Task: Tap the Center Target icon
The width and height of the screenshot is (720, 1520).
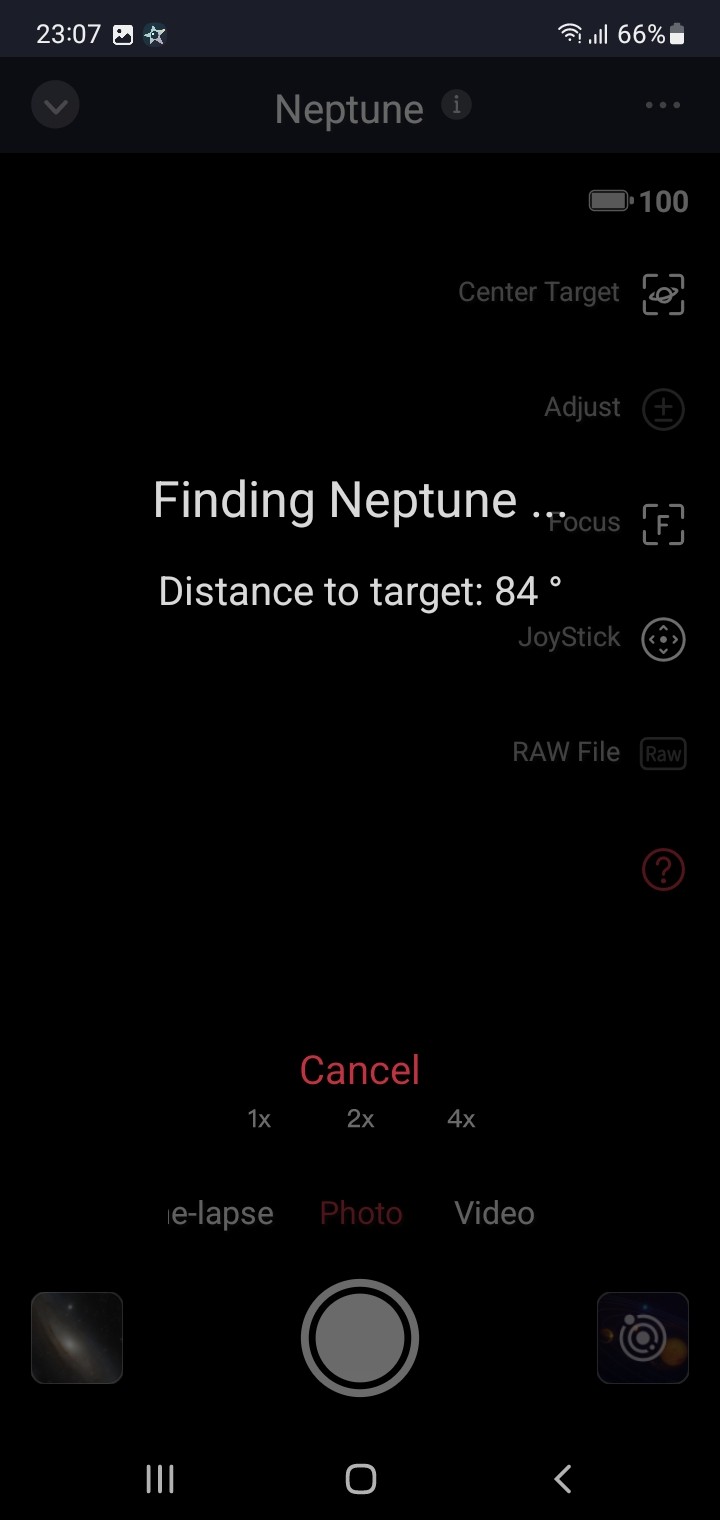Action: click(663, 294)
